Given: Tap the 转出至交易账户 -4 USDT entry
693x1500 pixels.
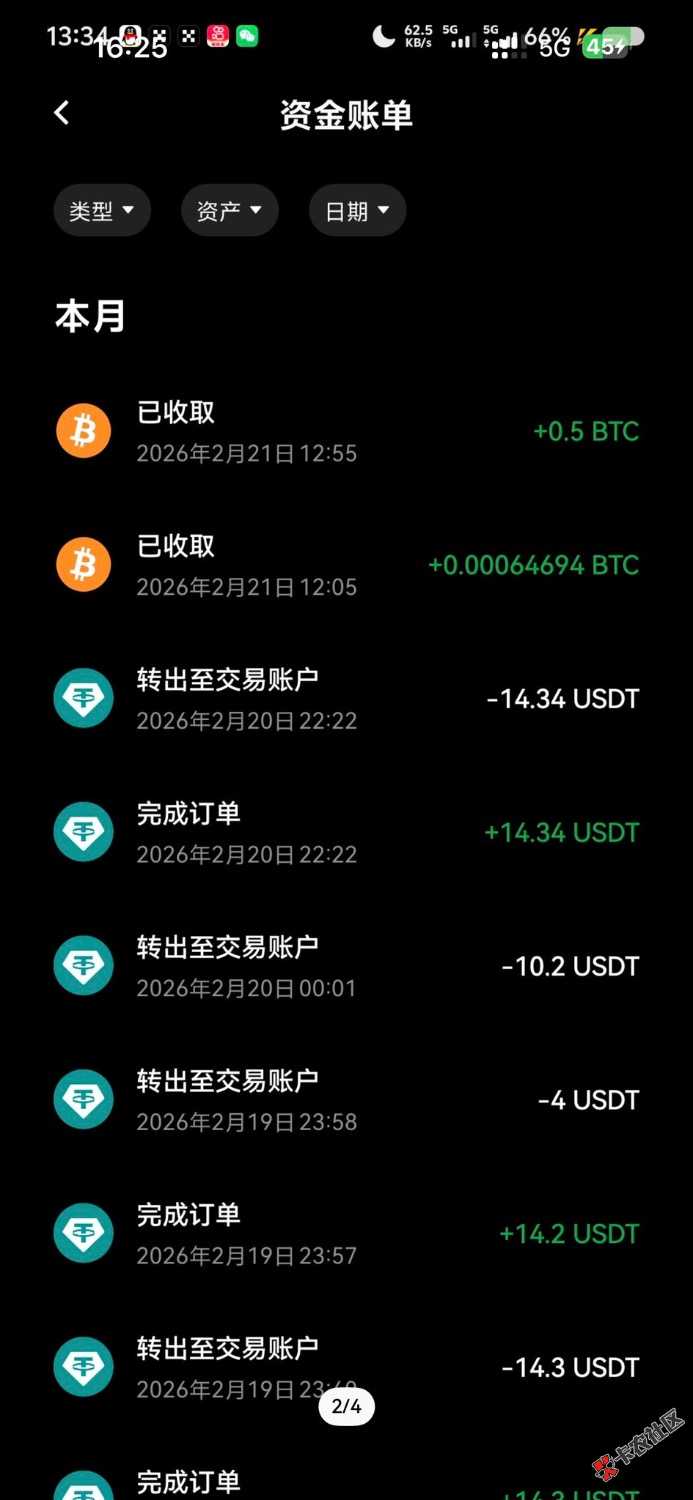Looking at the screenshot, I should (x=346, y=1100).
